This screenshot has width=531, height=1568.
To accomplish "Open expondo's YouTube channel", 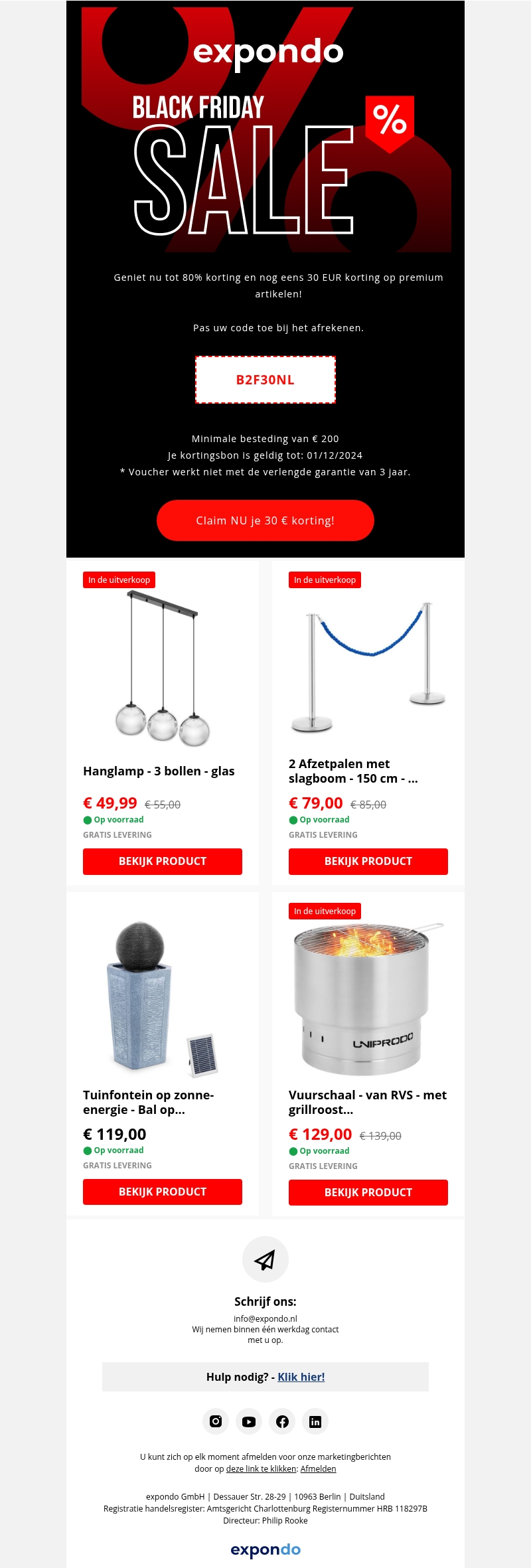I will pyautogui.click(x=249, y=1421).
